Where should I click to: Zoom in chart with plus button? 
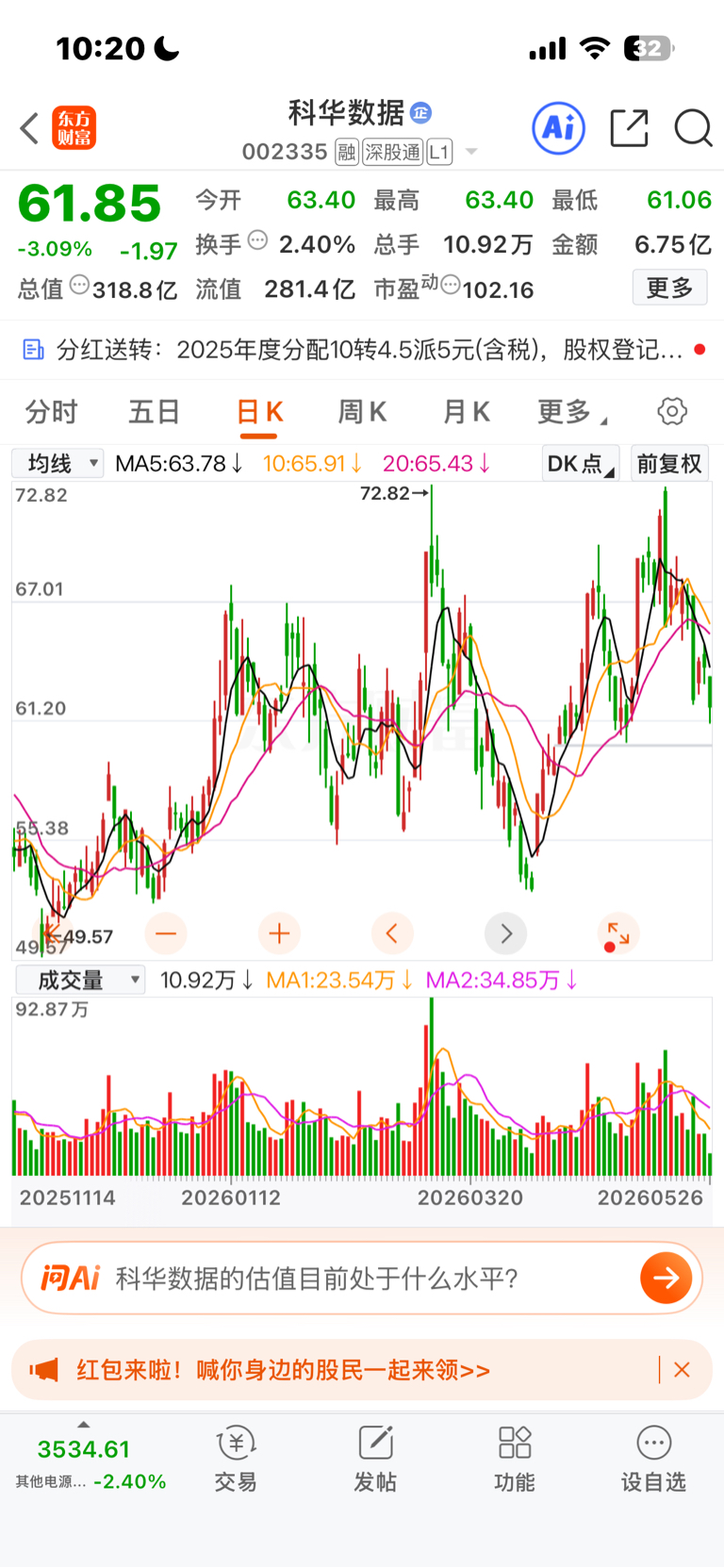pos(279,933)
